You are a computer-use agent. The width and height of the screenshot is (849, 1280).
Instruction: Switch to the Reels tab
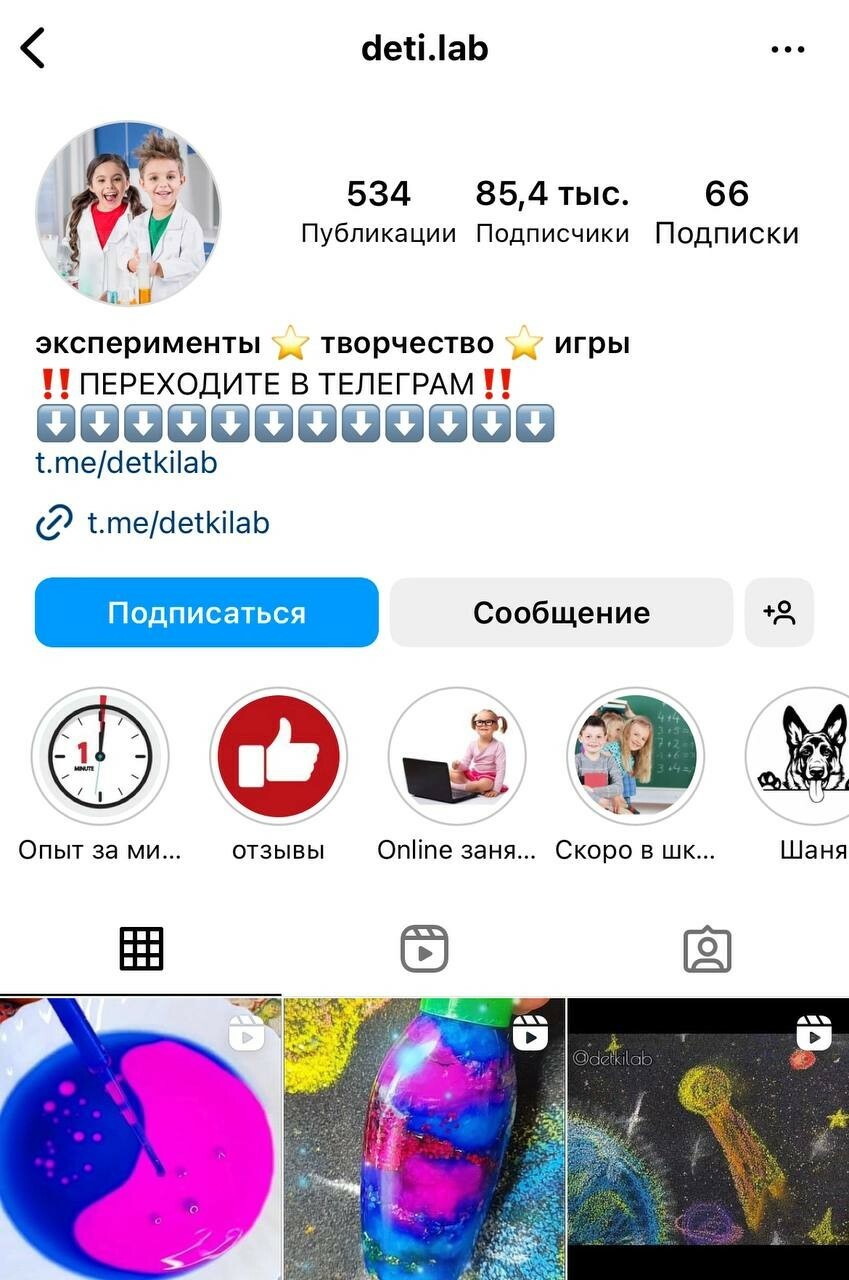coord(424,948)
